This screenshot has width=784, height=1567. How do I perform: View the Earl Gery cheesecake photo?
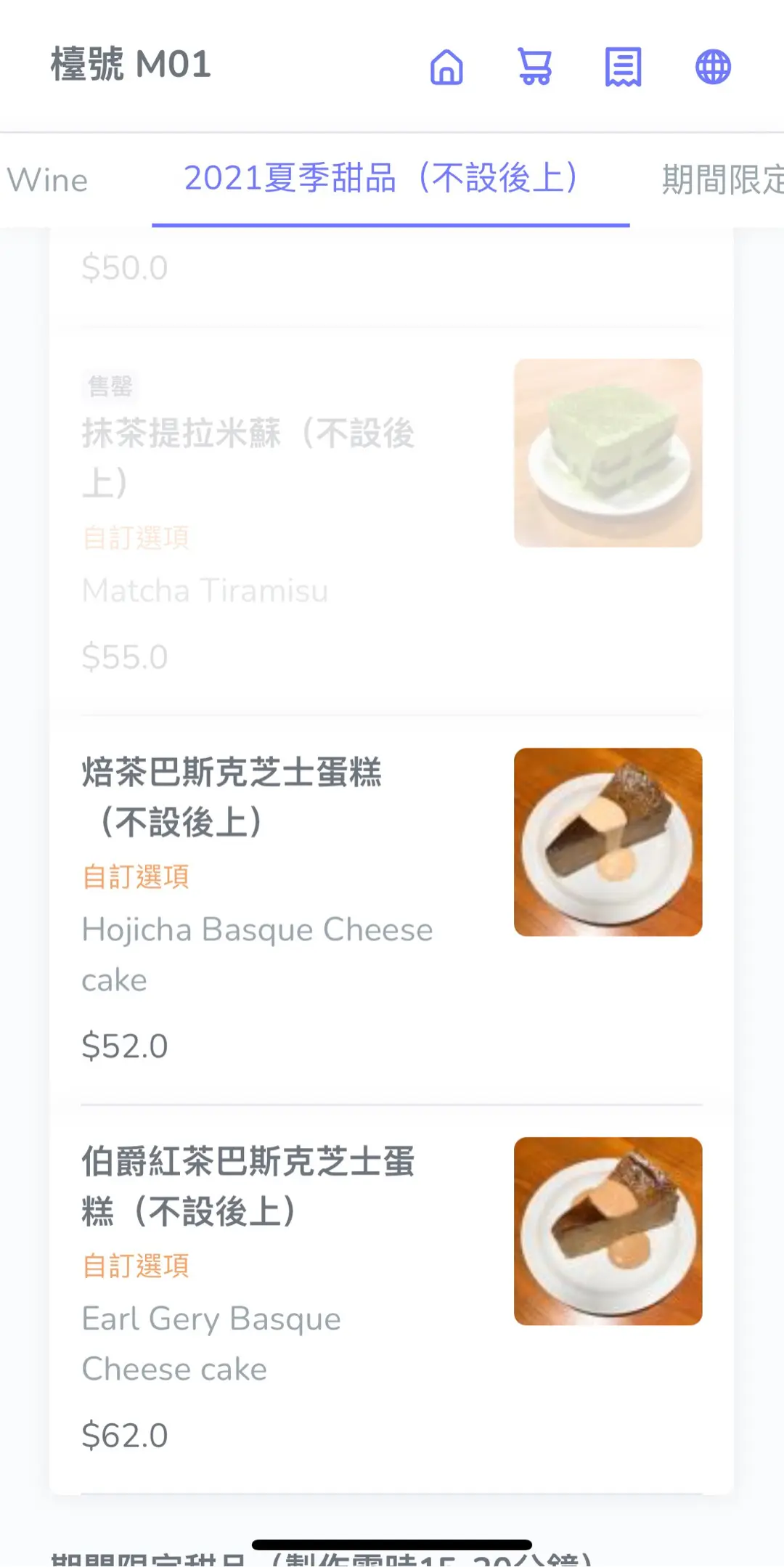click(608, 1232)
